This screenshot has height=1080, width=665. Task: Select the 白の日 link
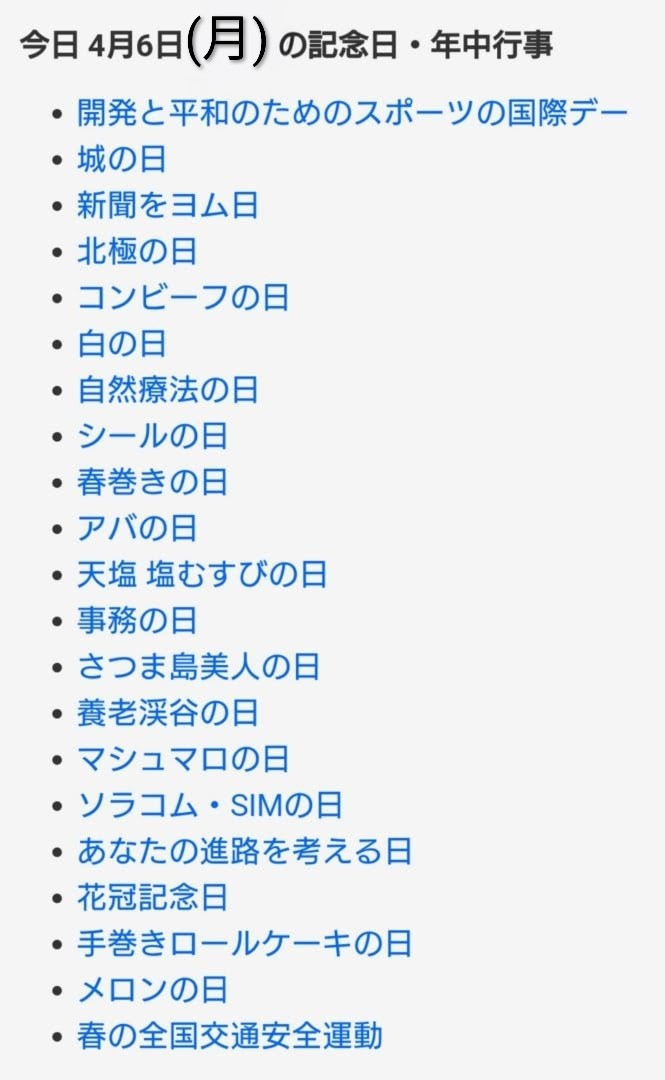[x=122, y=343]
